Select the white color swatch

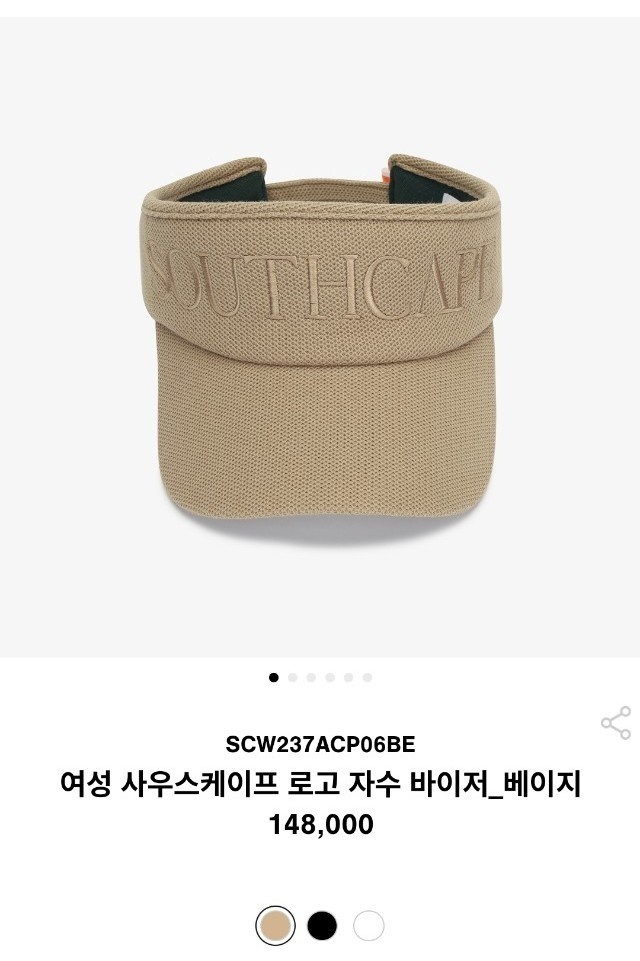pyautogui.click(x=368, y=926)
